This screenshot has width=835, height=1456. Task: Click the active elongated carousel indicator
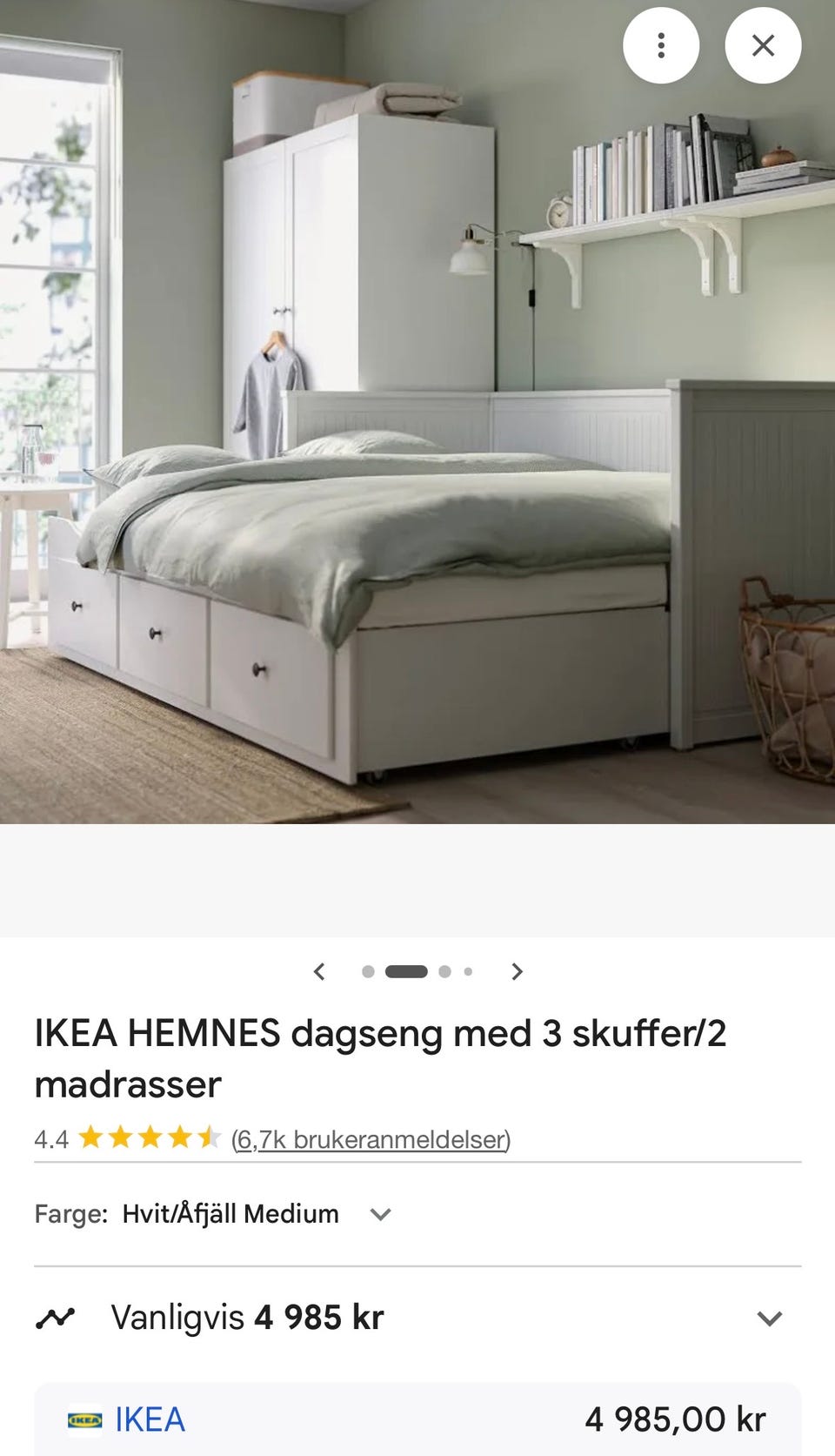(406, 971)
